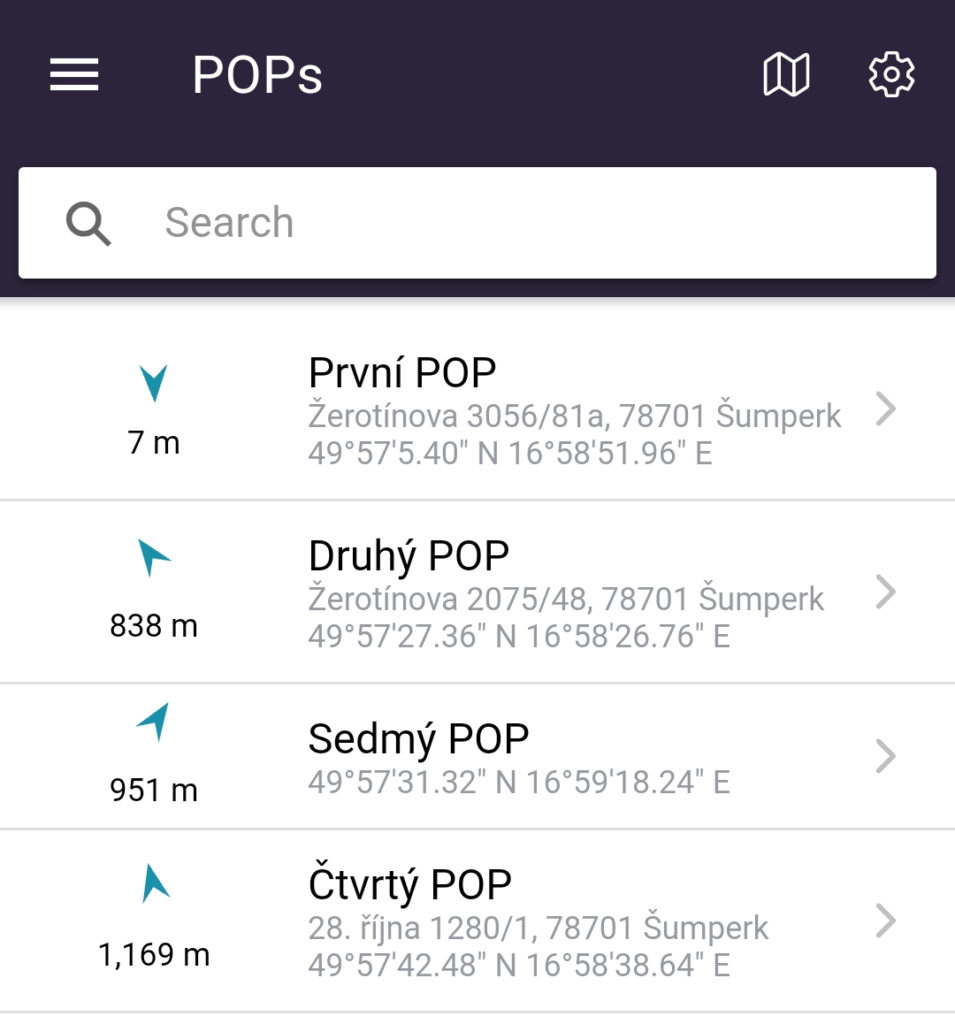Image resolution: width=955 pixels, height=1024 pixels.
Task: Open the navigation drawer menu
Action: (x=73, y=74)
